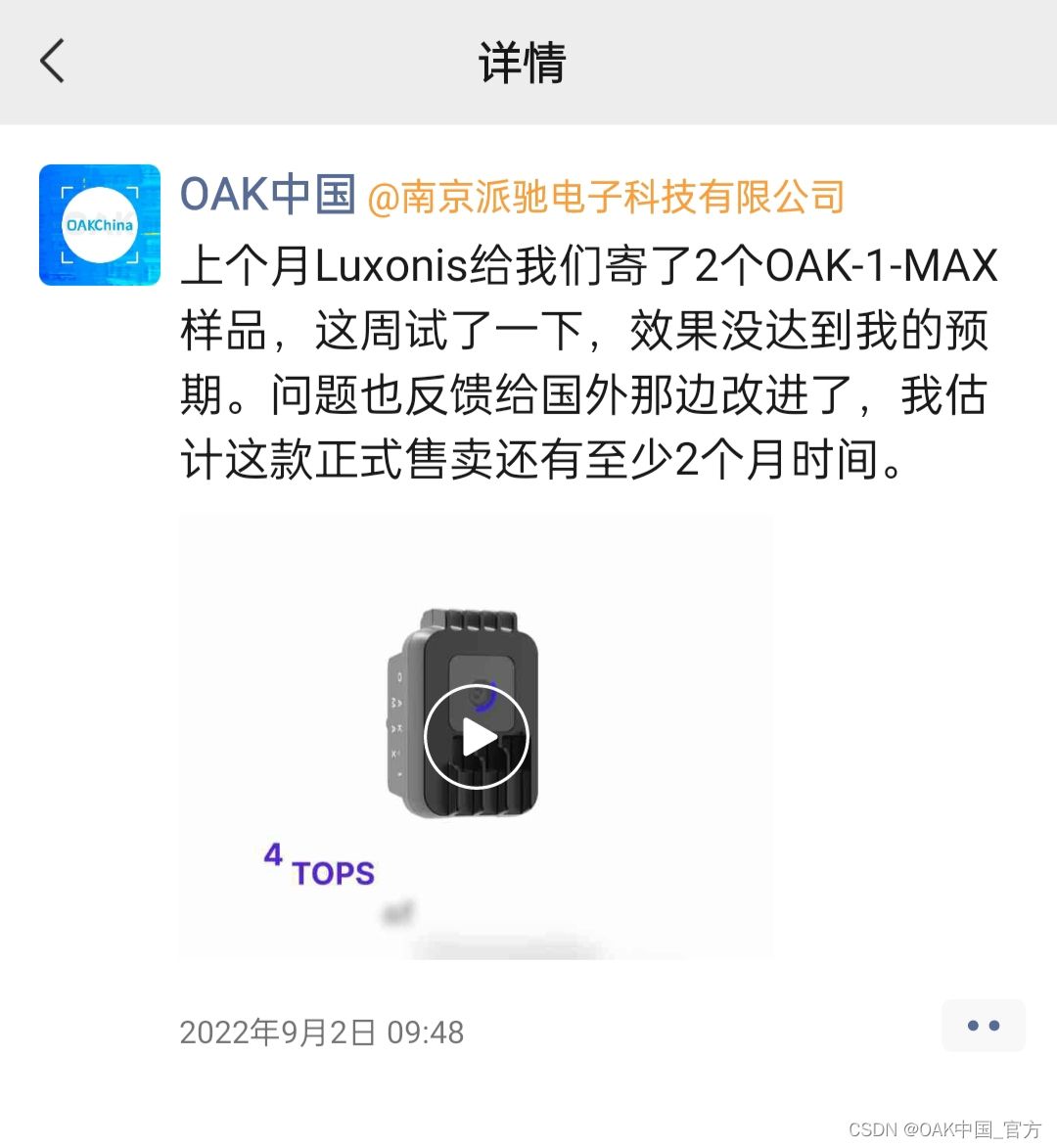Screen dimensions: 1057x1148
Task: Click the 2022年9月2日 09:48 timestamp
Action: pos(323,1033)
